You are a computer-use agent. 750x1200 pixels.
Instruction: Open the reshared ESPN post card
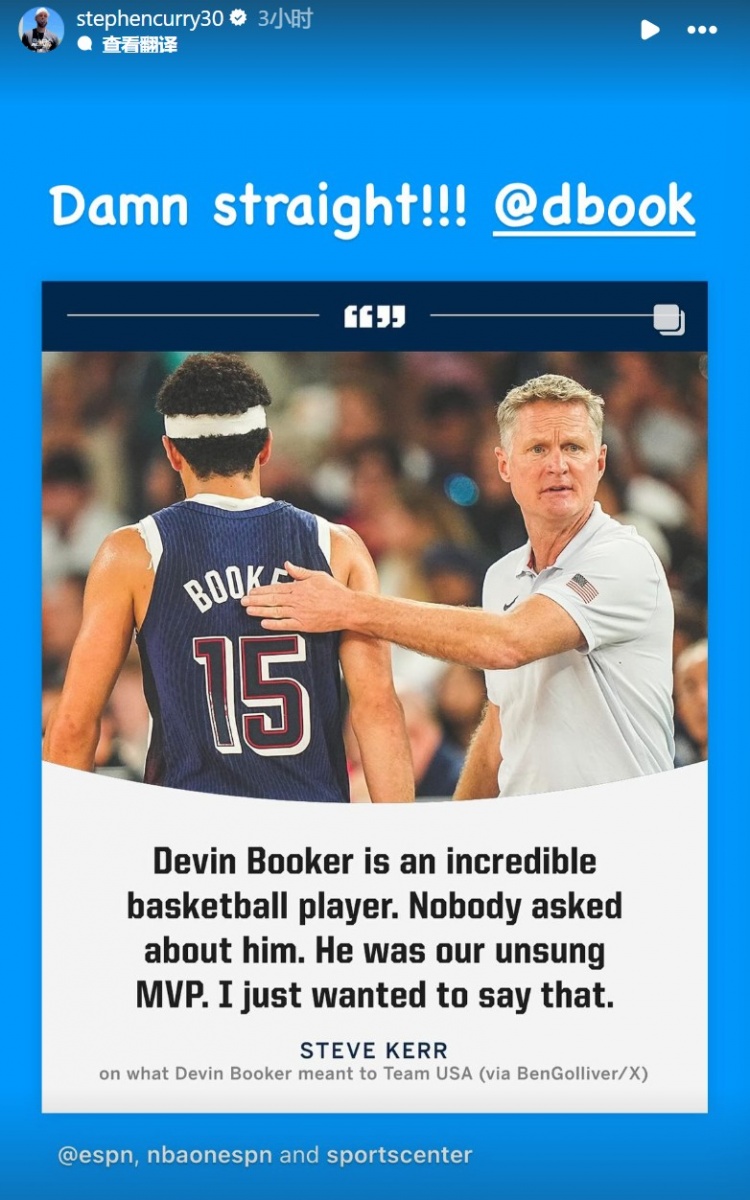point(374,696)
